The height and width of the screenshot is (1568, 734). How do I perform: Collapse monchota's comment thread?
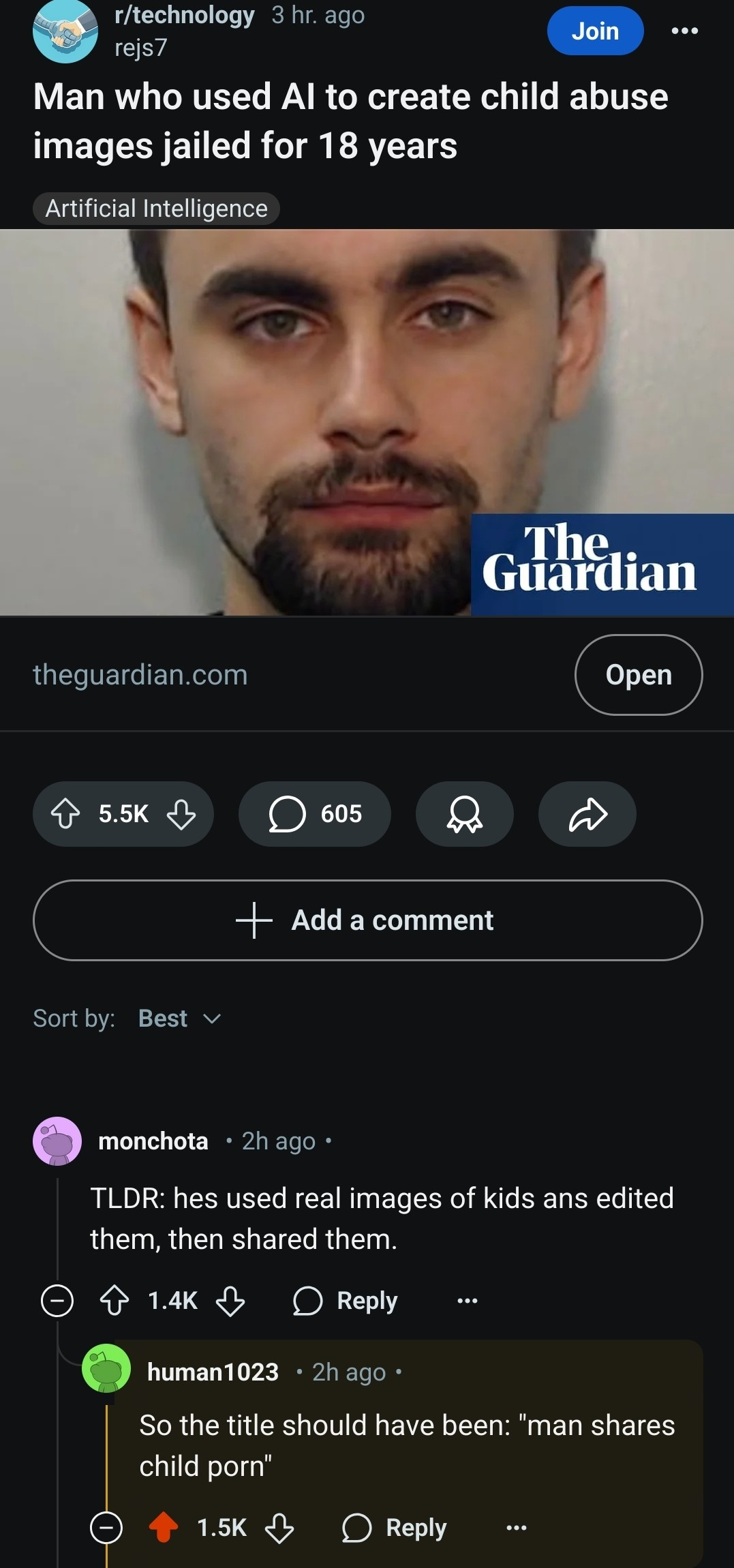pyautogui.click(x=57, y=1301)
